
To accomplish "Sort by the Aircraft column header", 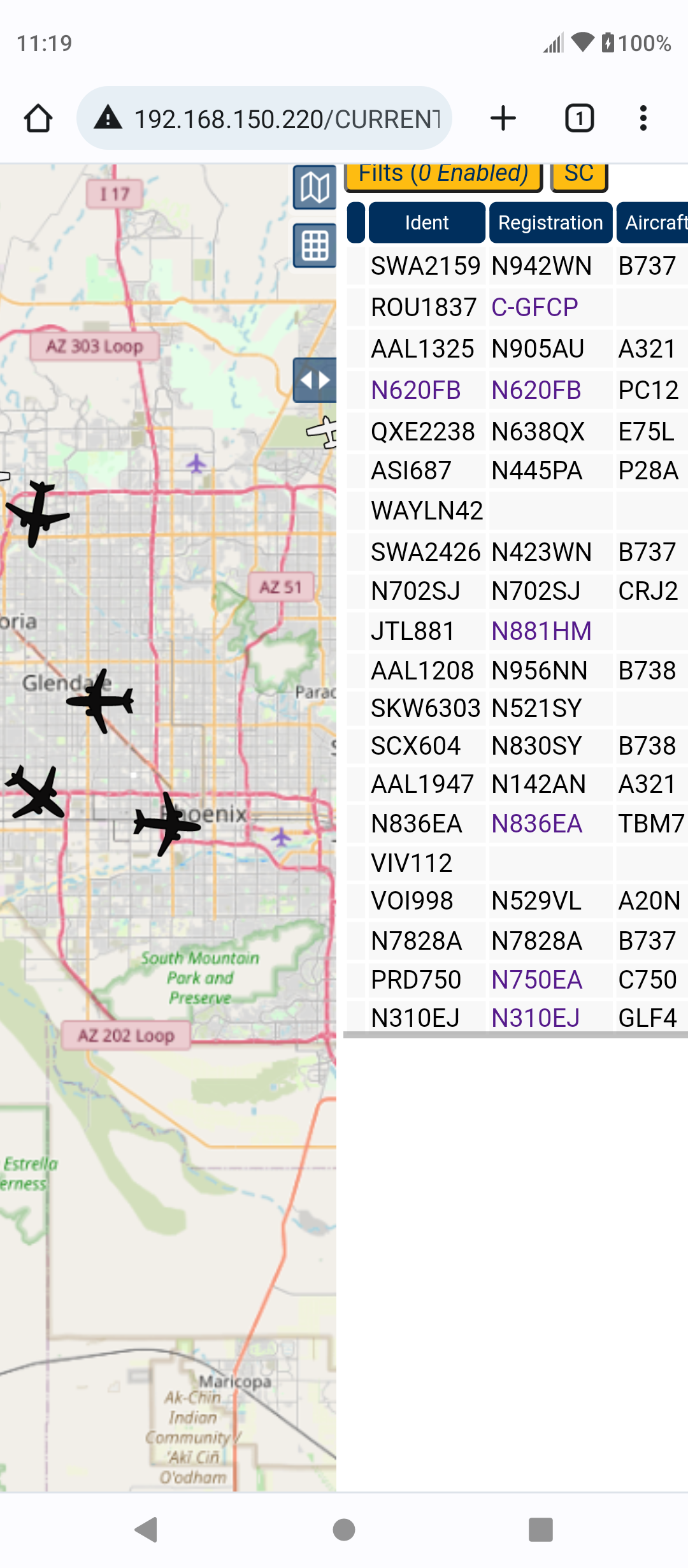I will (x=652, y=222).
